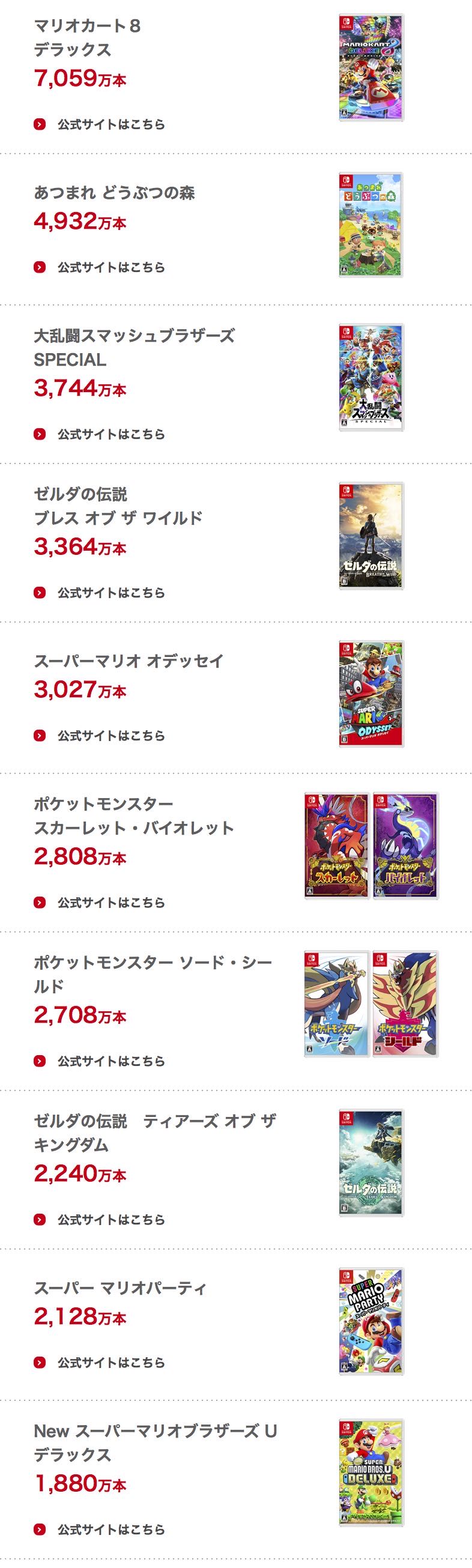Open official site link for あつまれ どうぶつの森
This screenshot has width=472, height=1568.
[110, 267]
